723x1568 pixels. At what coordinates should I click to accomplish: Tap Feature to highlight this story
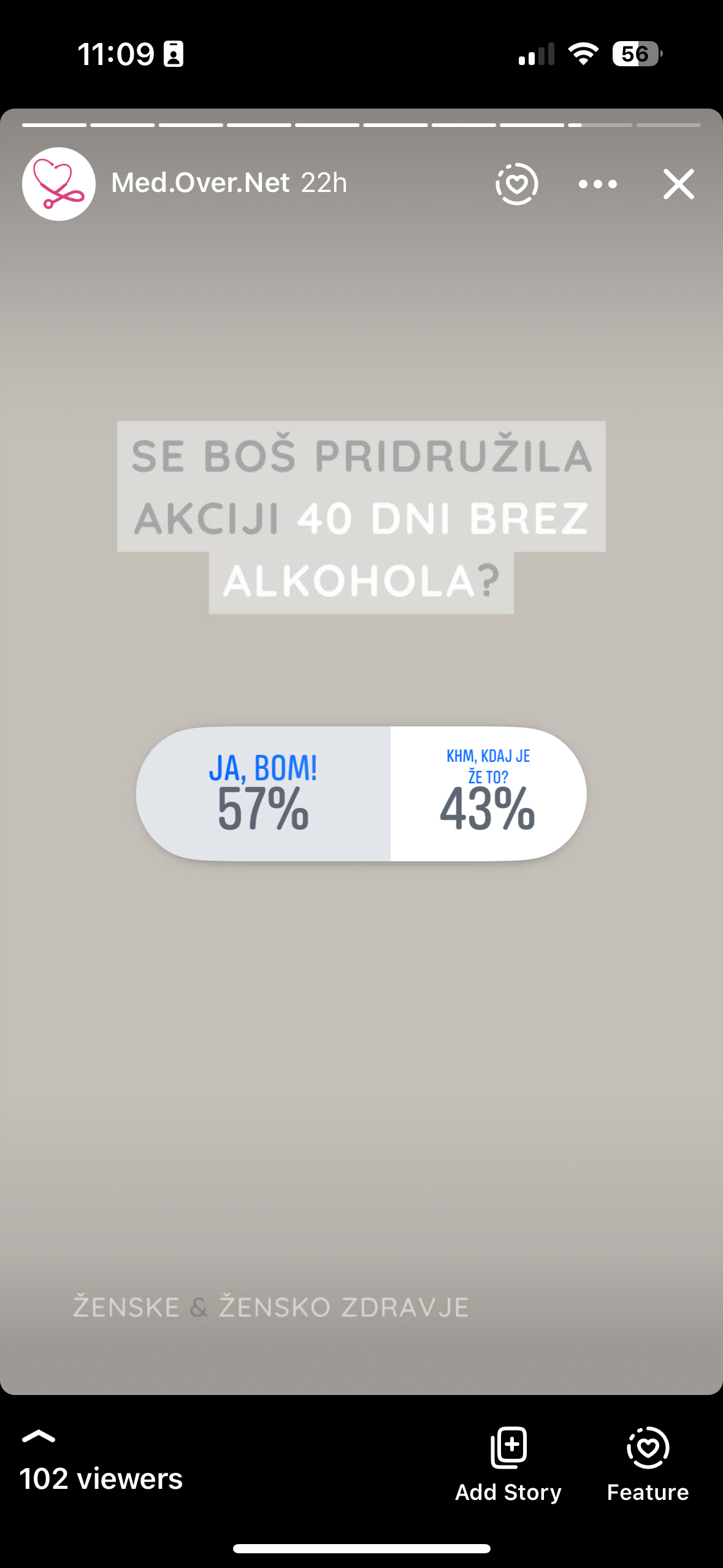[x=648, y=1464]
